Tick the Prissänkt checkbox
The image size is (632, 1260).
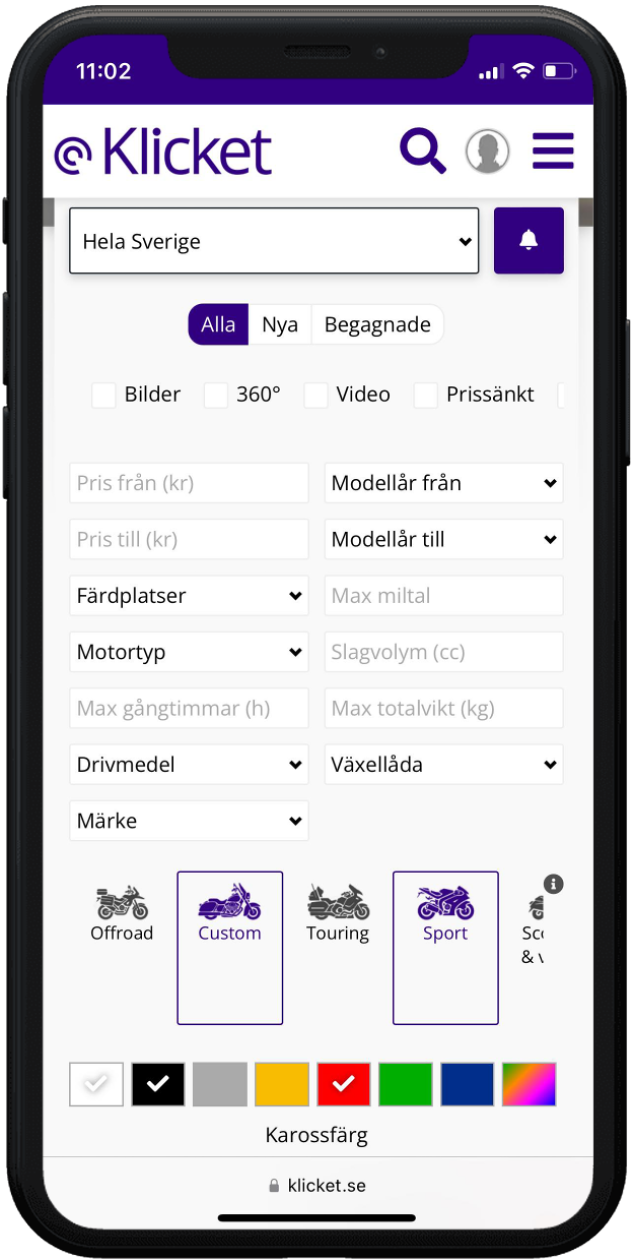point(426,395)
